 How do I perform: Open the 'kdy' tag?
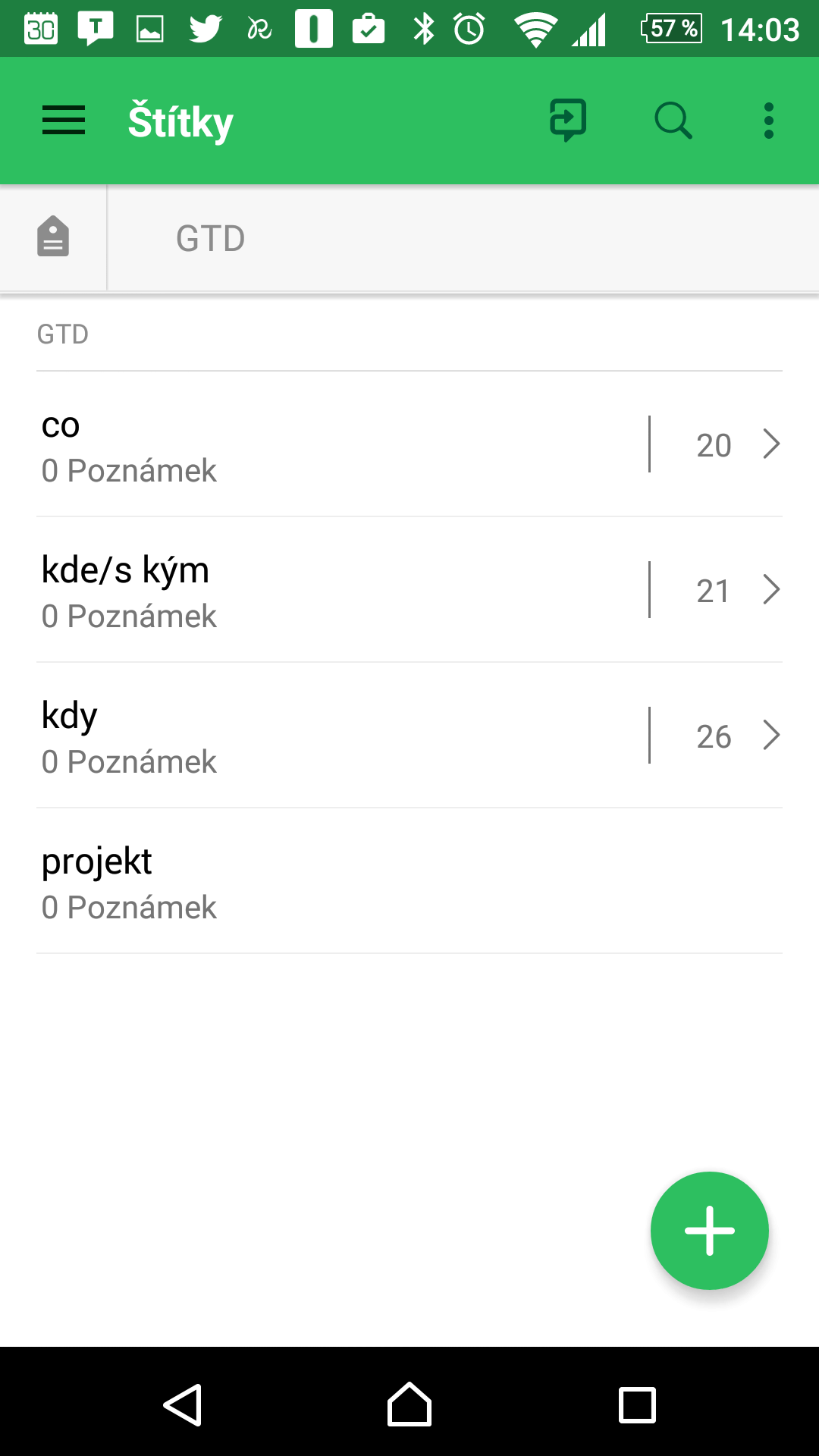[341, 736]
